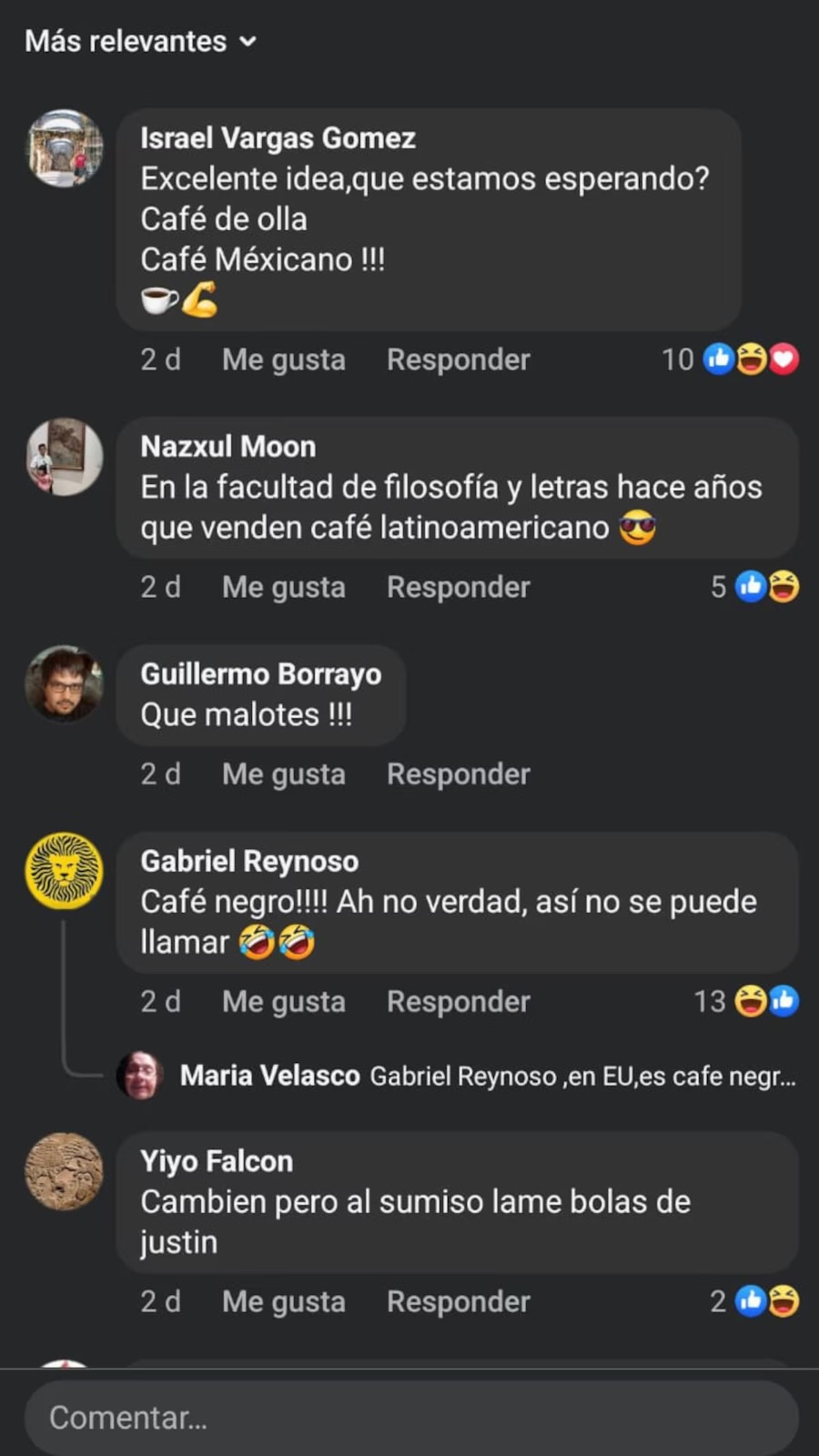Like Gabriel Reynoso's comment
The height and width of the screenshot is (1456, 819).
coord(283,1002)
